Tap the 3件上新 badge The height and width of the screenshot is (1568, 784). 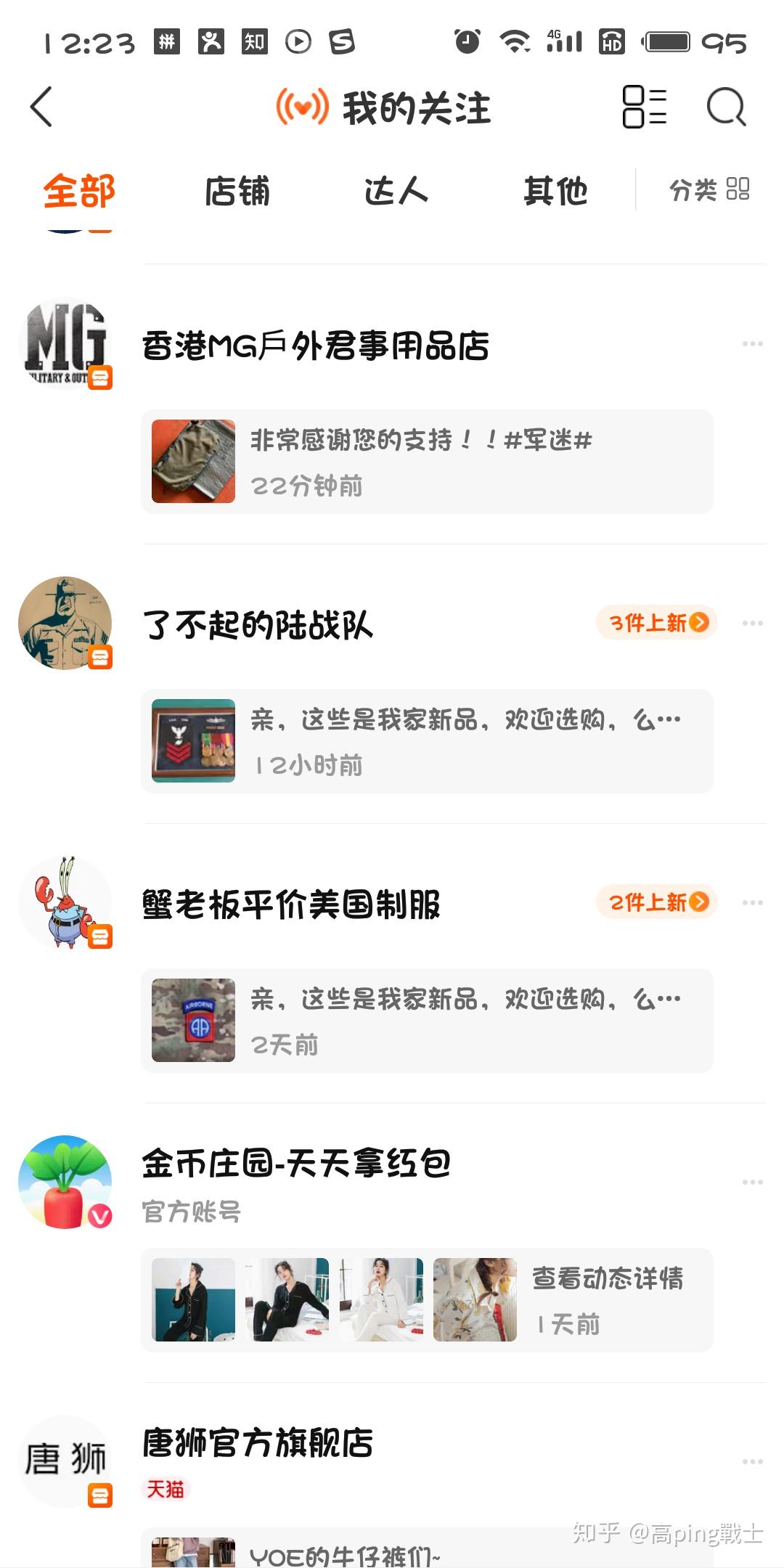pyautogui.click(x=657, y=622)
